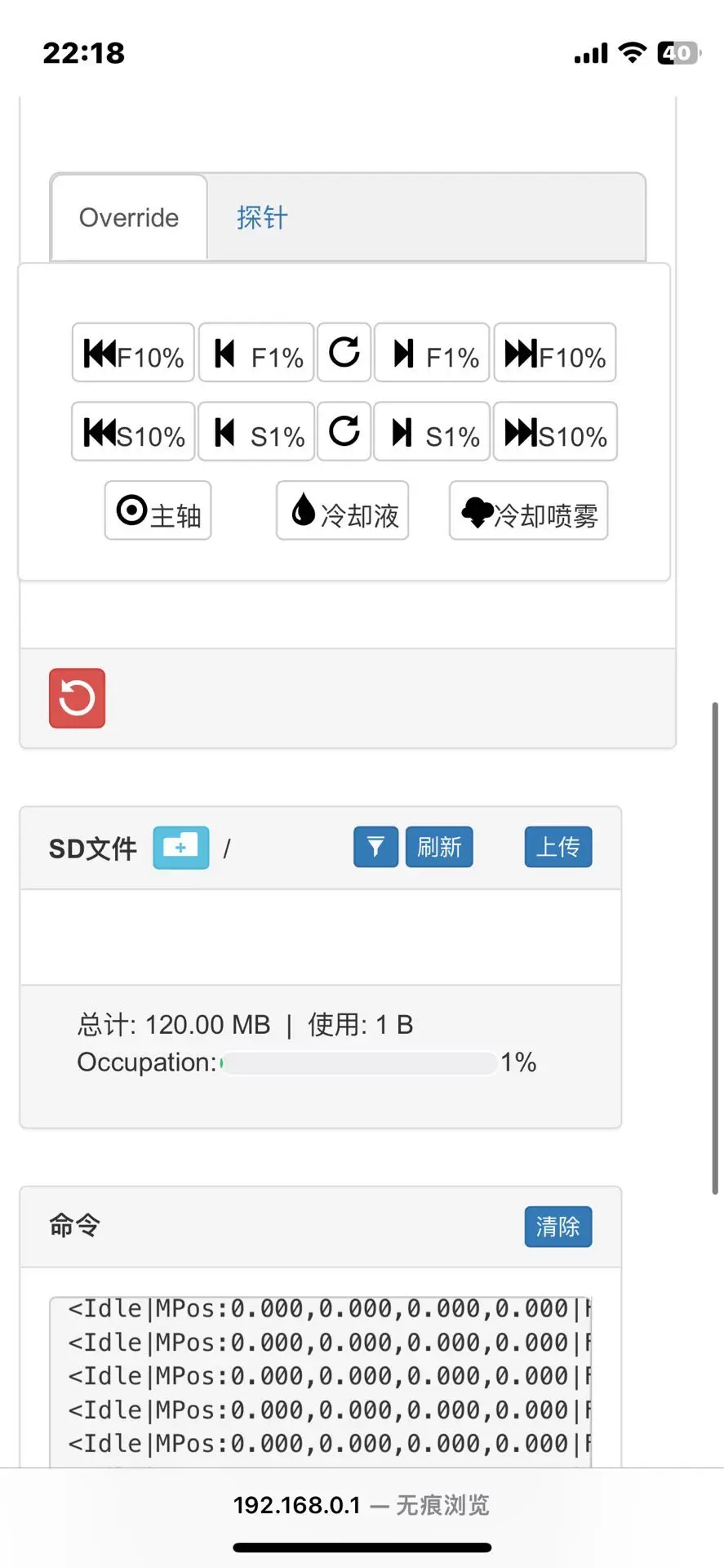Image resolution: width=724 pixels, height=1568 pixels.
Task: Toggle the 冷却喷雾 mist button
Action: tap(529, 510)
